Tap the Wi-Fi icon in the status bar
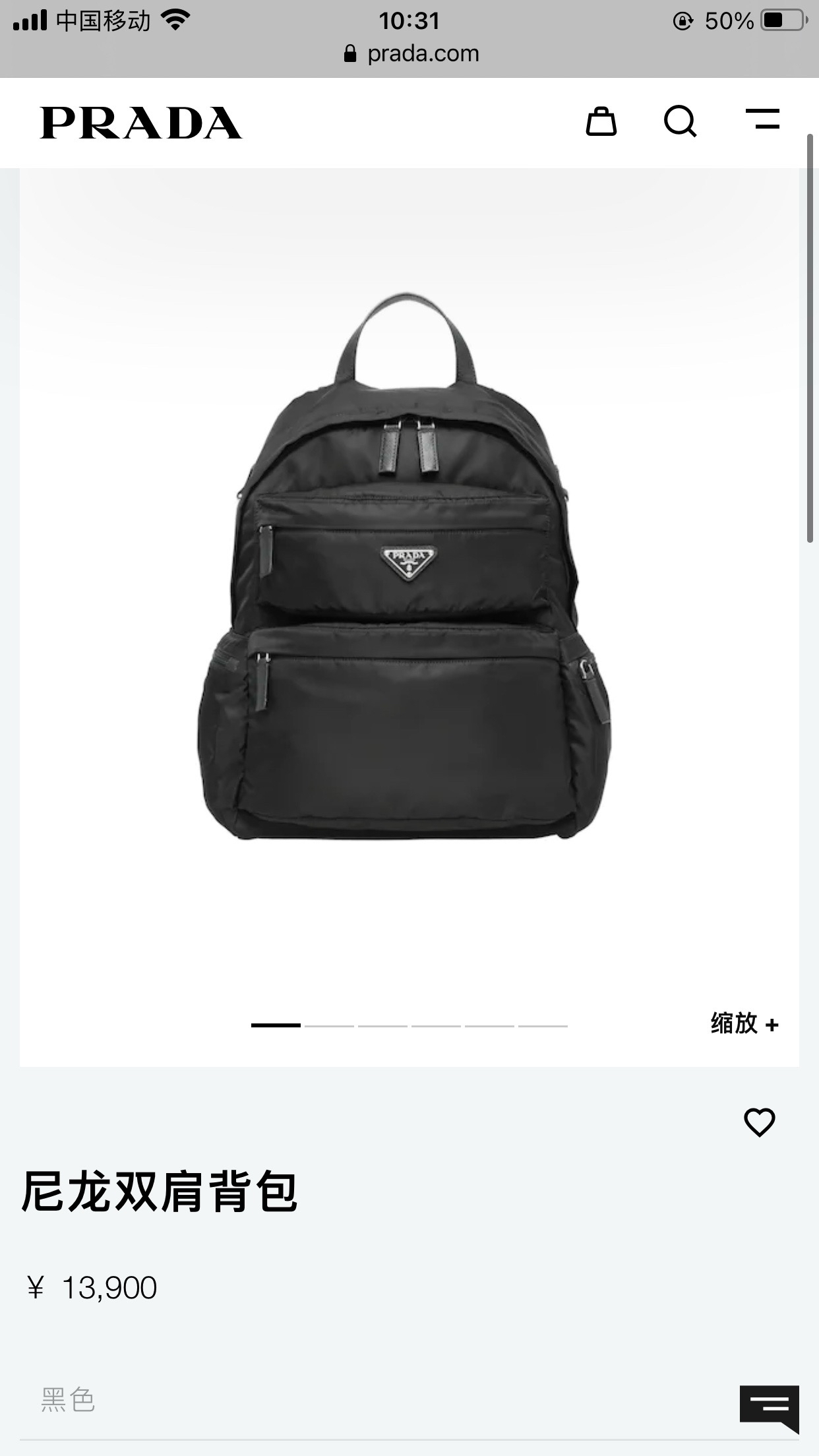This screenshot has height=1456, width=819. (x=174, y=19)
